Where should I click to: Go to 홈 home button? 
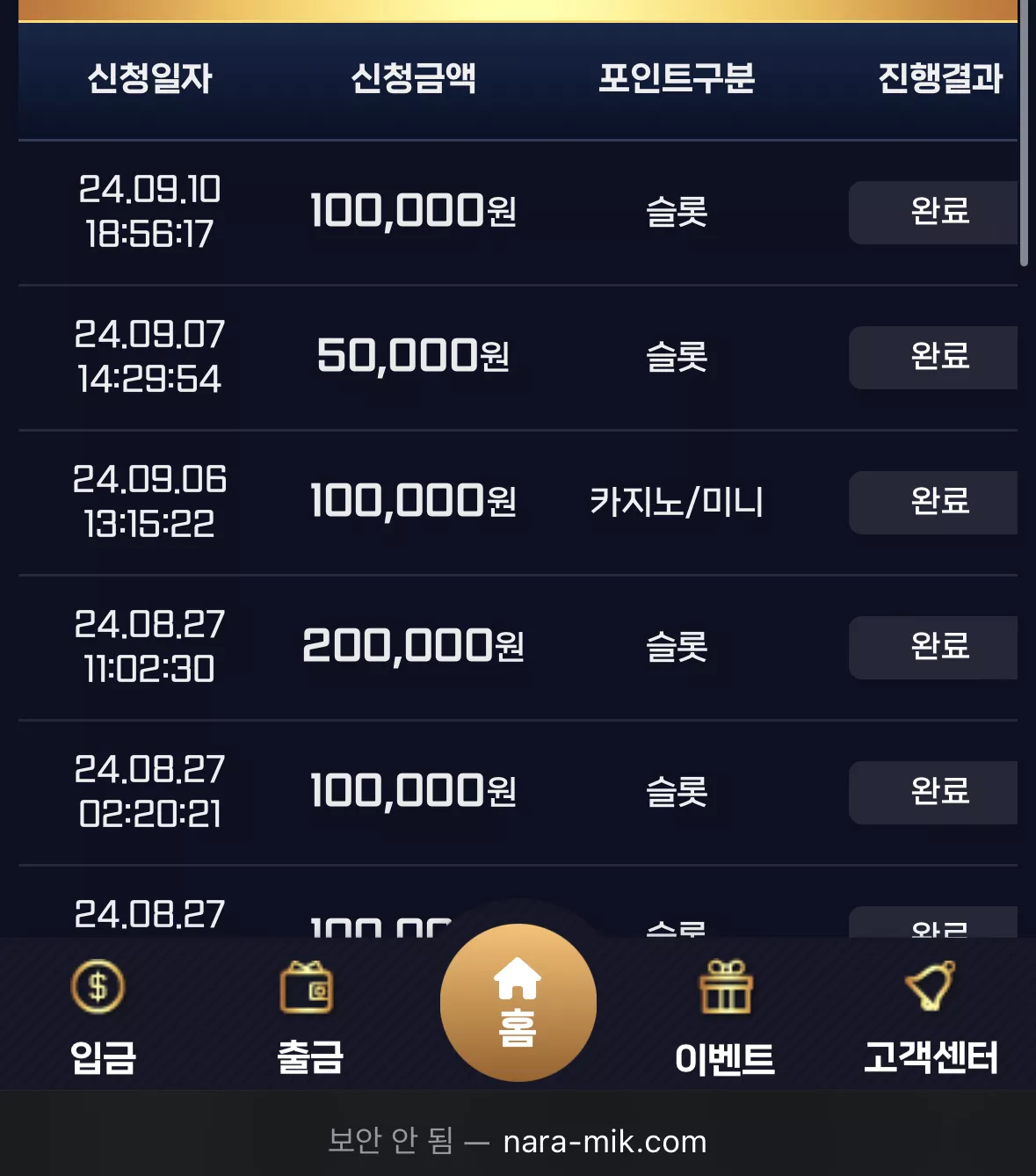pos(518,1002)
